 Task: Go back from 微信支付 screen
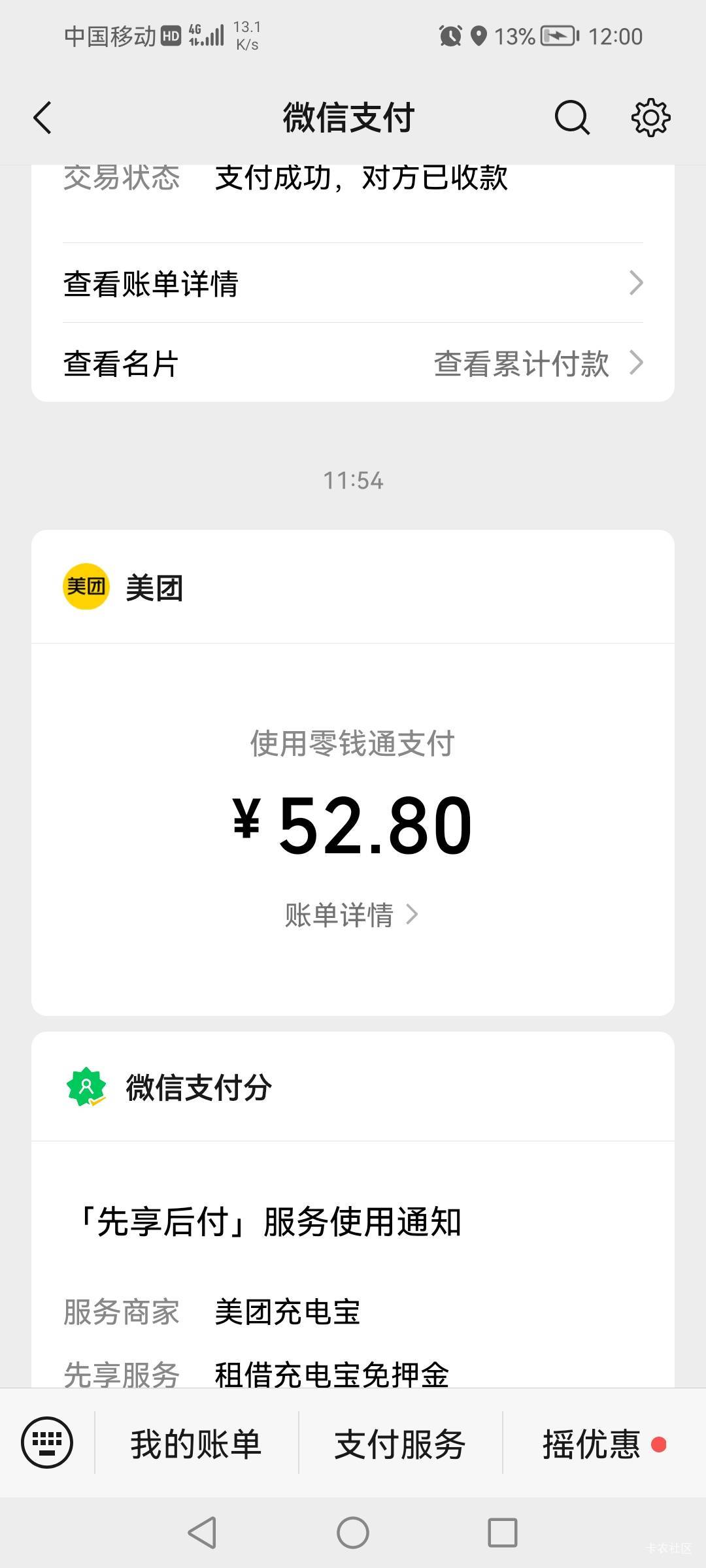coord(42,118)
